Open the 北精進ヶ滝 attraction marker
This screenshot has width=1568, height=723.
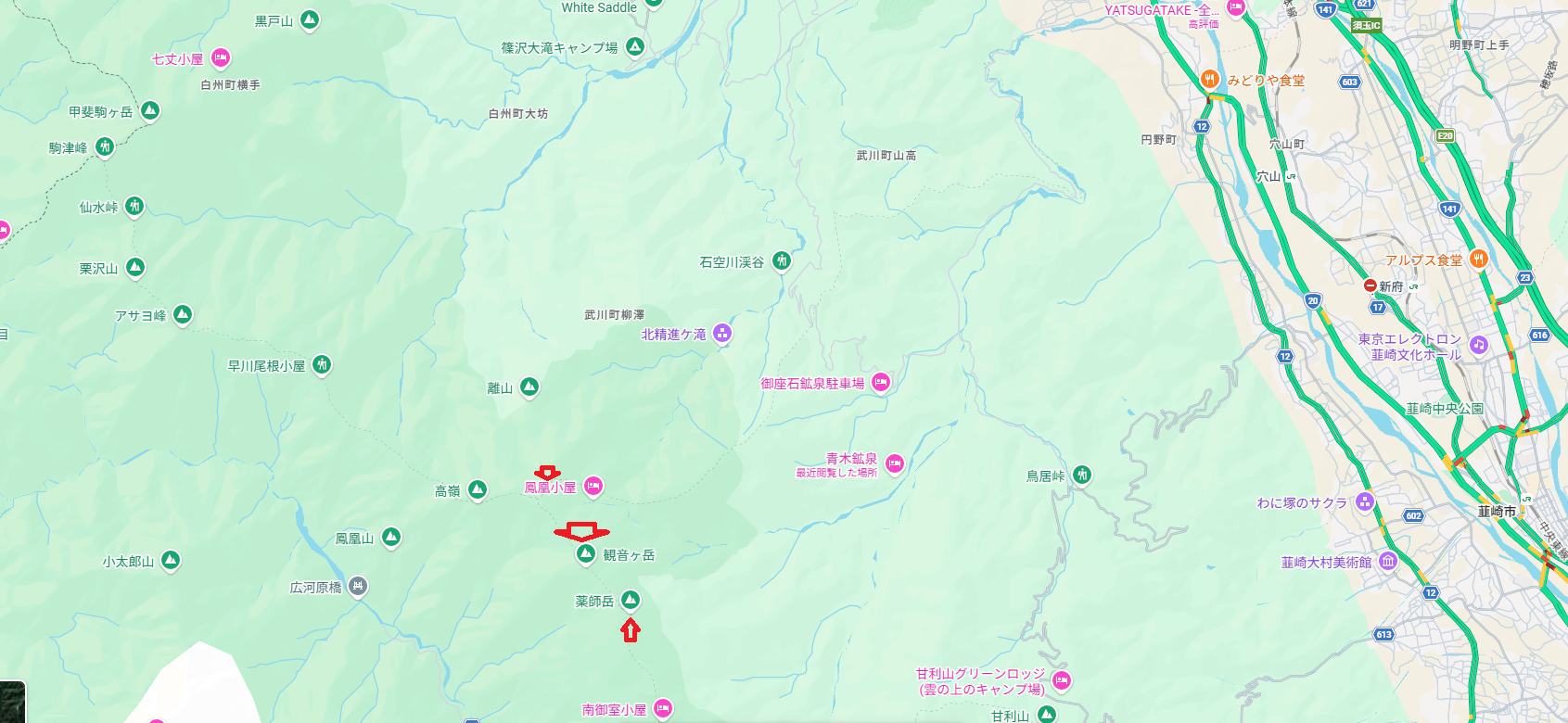click(x=722, y=333)
